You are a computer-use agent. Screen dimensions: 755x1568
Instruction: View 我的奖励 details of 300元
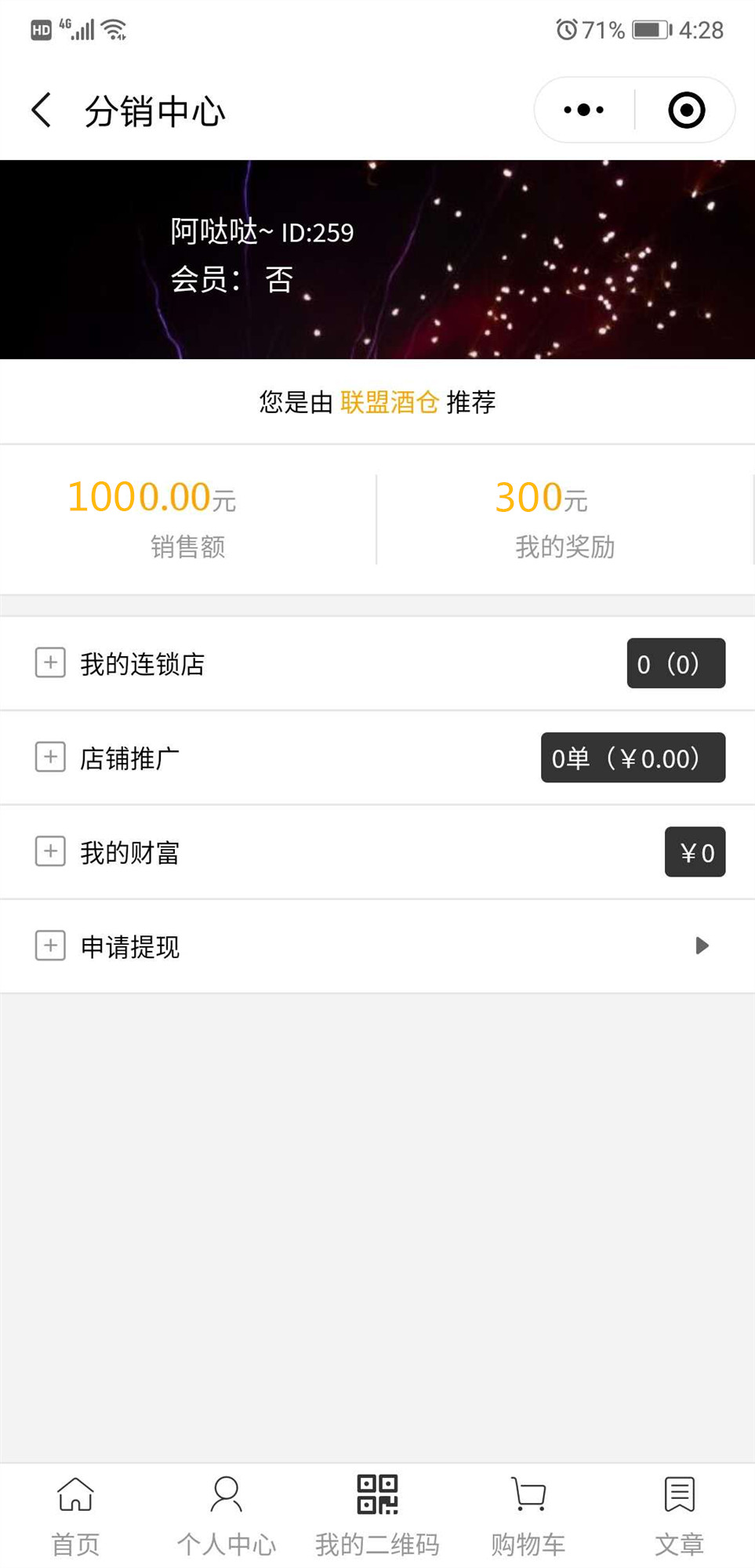click(564, 518)
